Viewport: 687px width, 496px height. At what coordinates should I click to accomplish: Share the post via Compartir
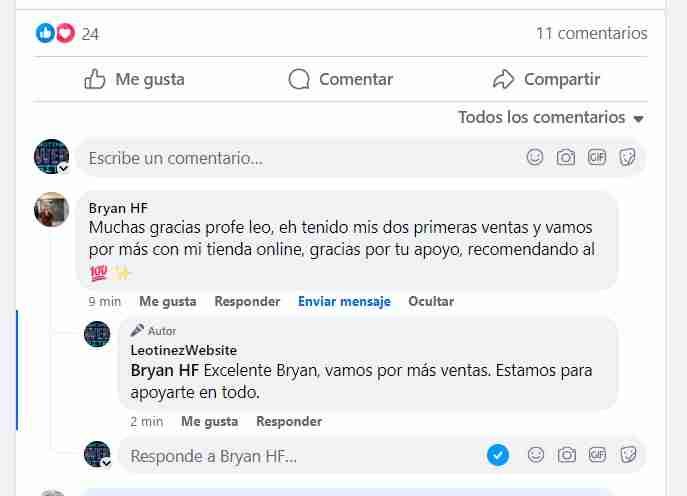(x=546, y=79)
